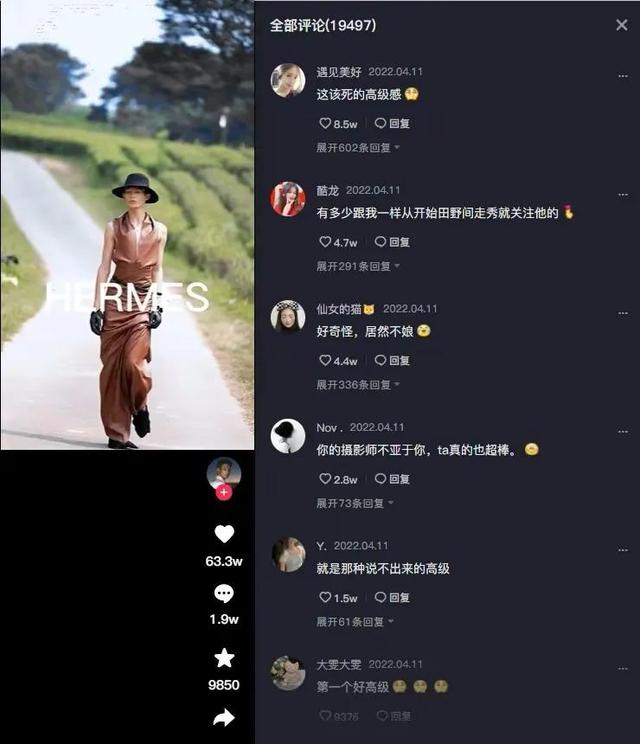Viewport: 640px width, 744px height.
Task: Share the video with the arrow icon
Action: coord(224,717)
